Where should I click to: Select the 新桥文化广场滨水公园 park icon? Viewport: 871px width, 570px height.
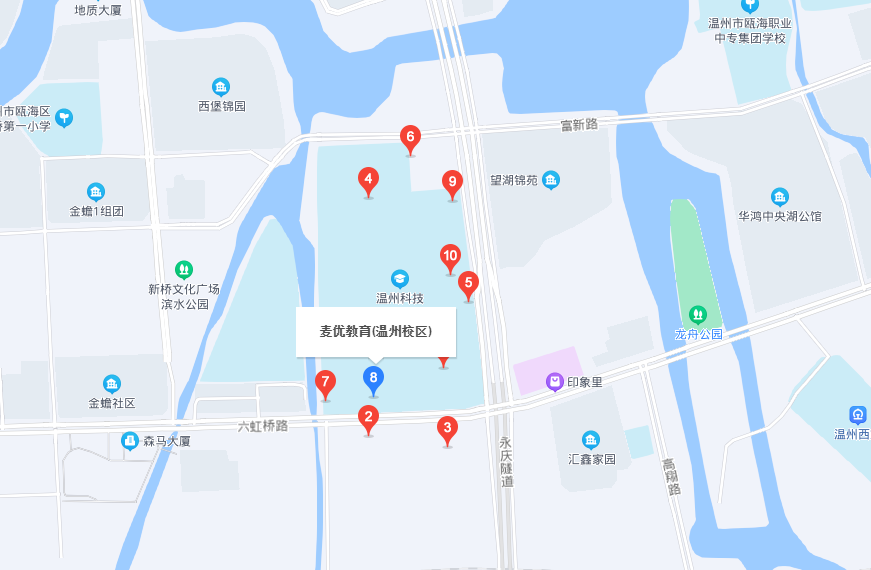tap(184, 269)
